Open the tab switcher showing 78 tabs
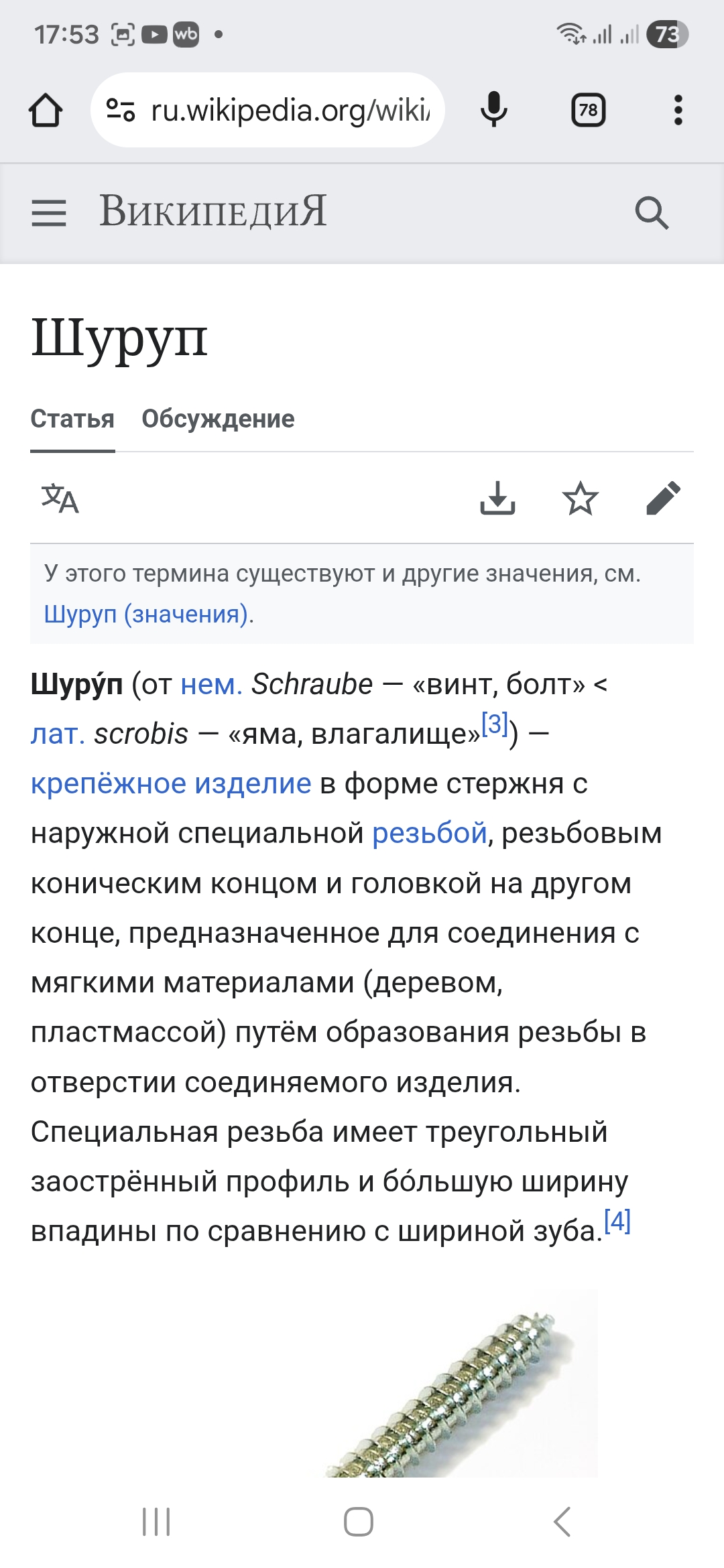 point(588,111)
